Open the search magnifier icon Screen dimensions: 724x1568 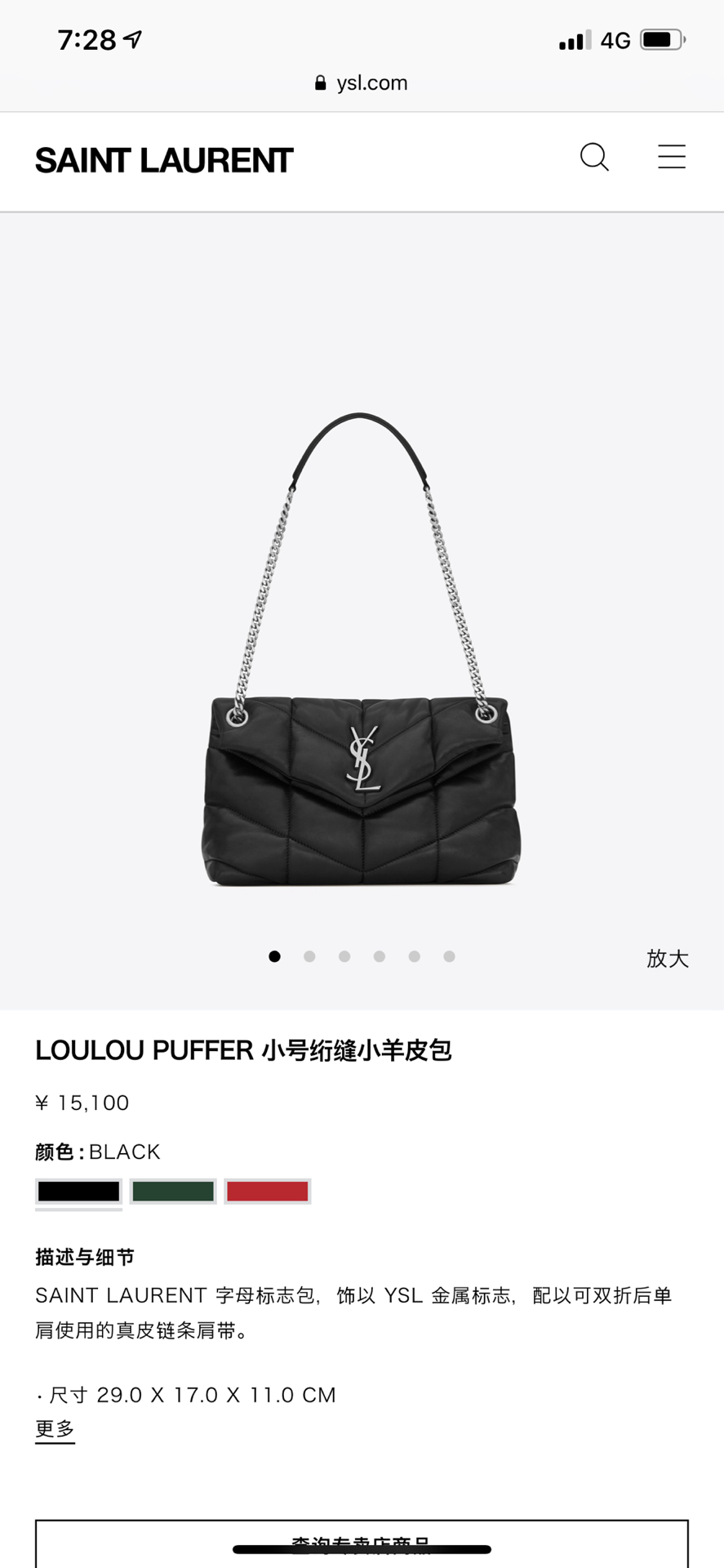594,157
